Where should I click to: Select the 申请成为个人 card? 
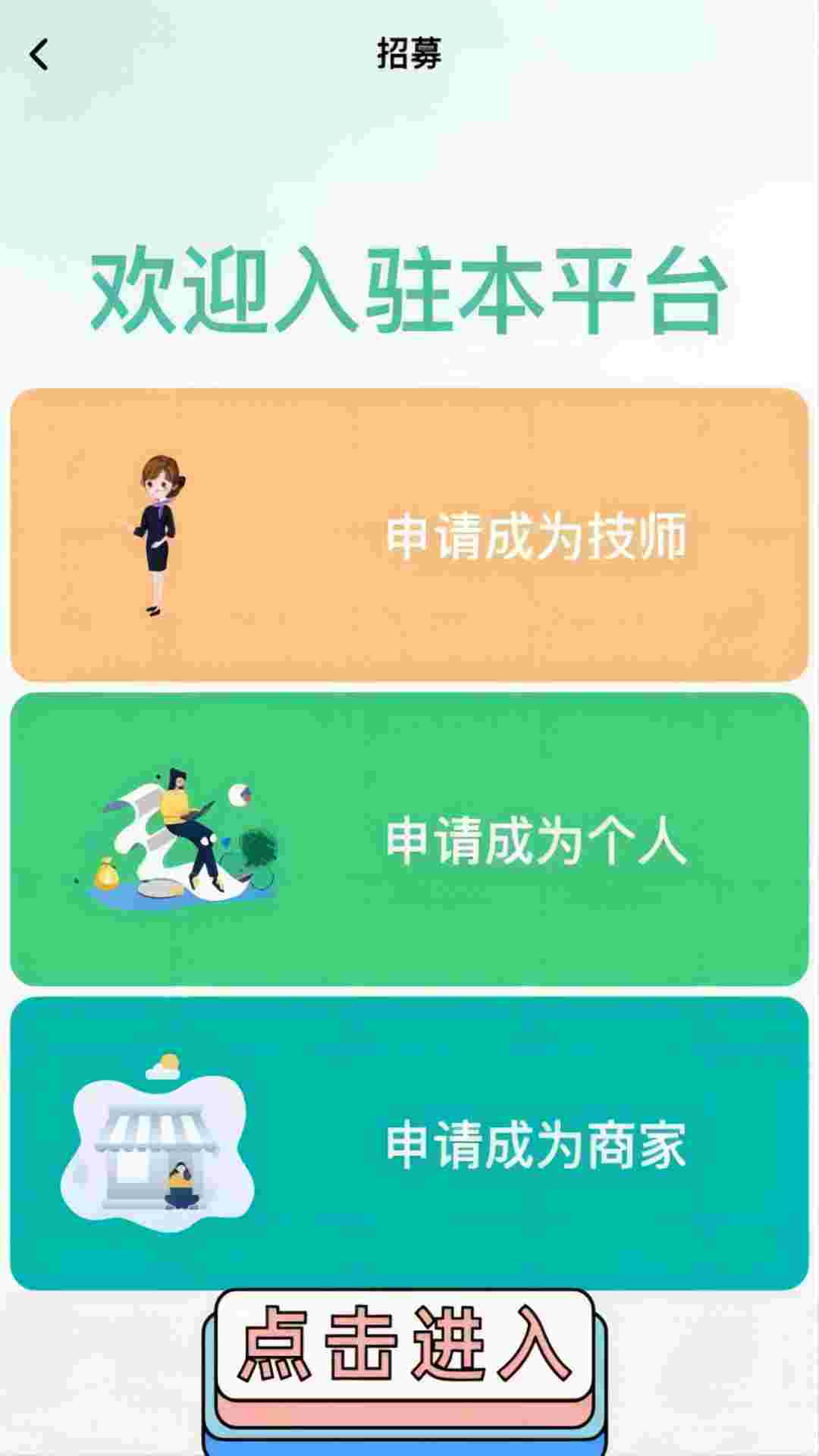[x=409, y=839]
